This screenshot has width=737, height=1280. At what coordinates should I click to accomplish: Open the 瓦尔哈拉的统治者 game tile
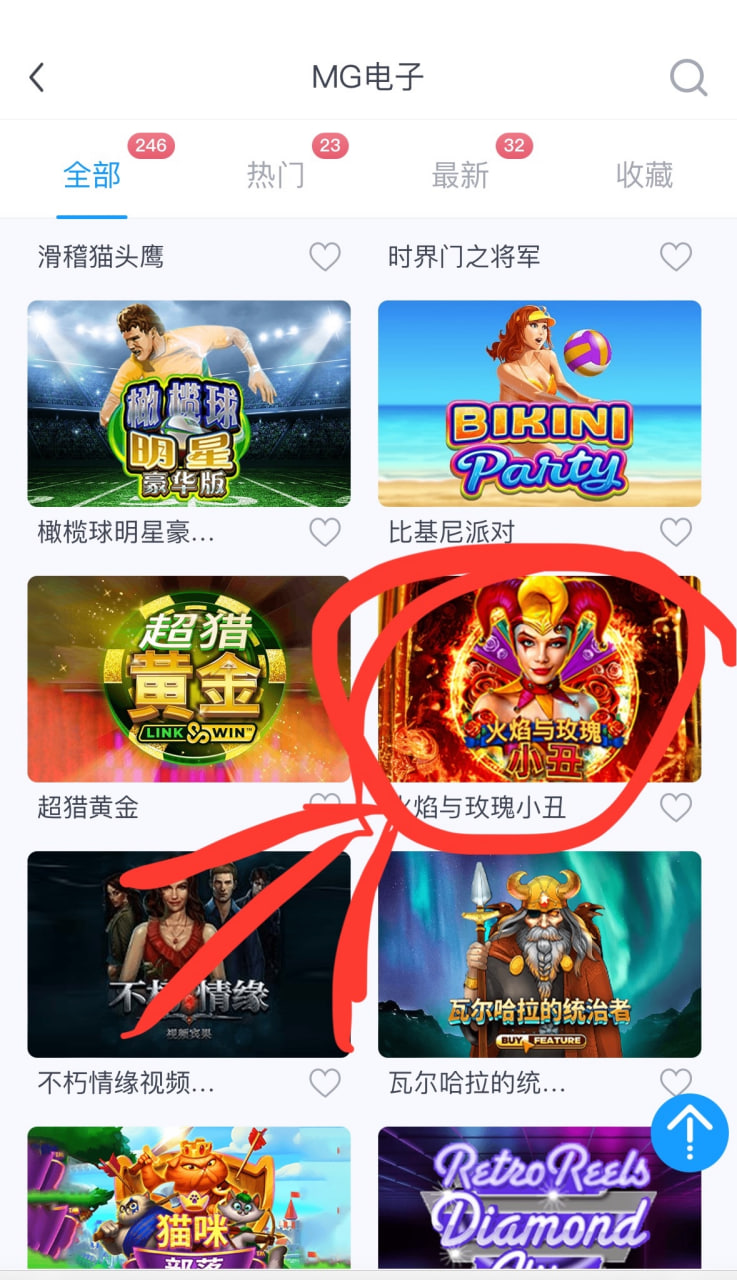pos(540,954)
